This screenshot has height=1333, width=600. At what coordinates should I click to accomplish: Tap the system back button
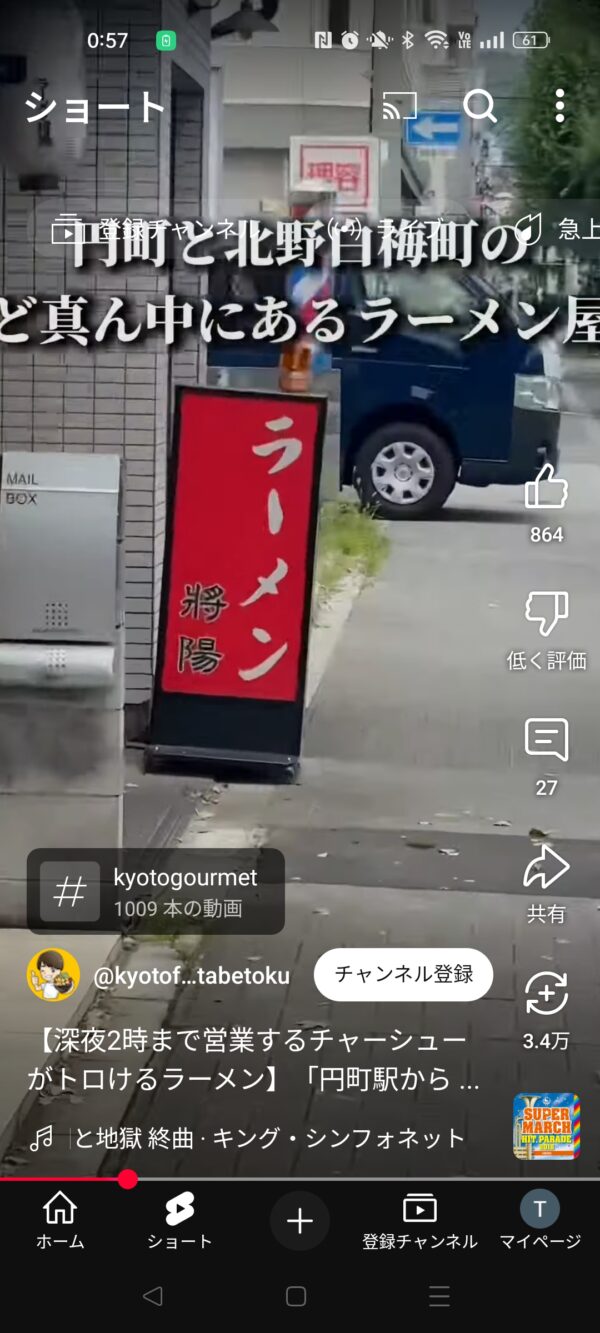click(152, 1297)
